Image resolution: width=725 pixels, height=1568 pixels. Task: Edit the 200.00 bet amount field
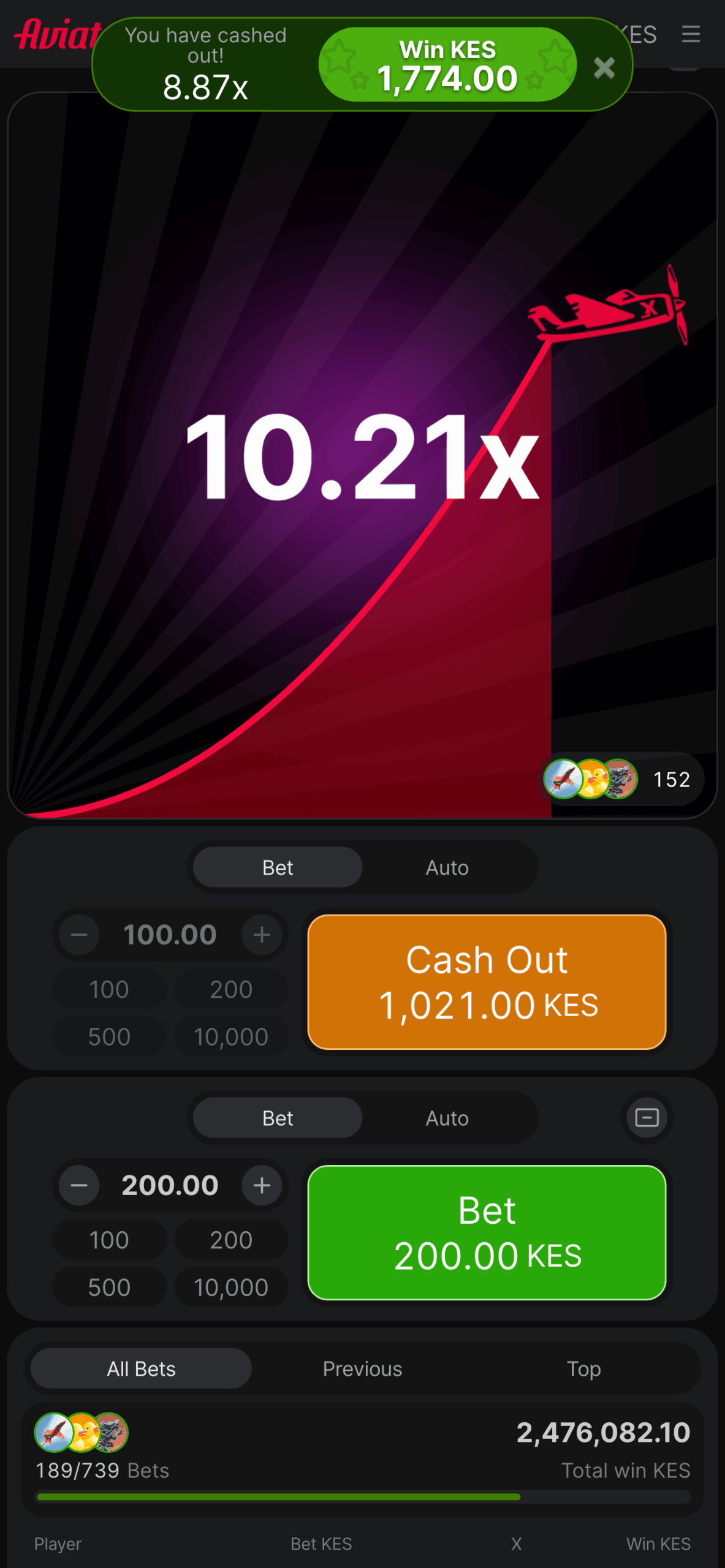tap(170, 1185)
